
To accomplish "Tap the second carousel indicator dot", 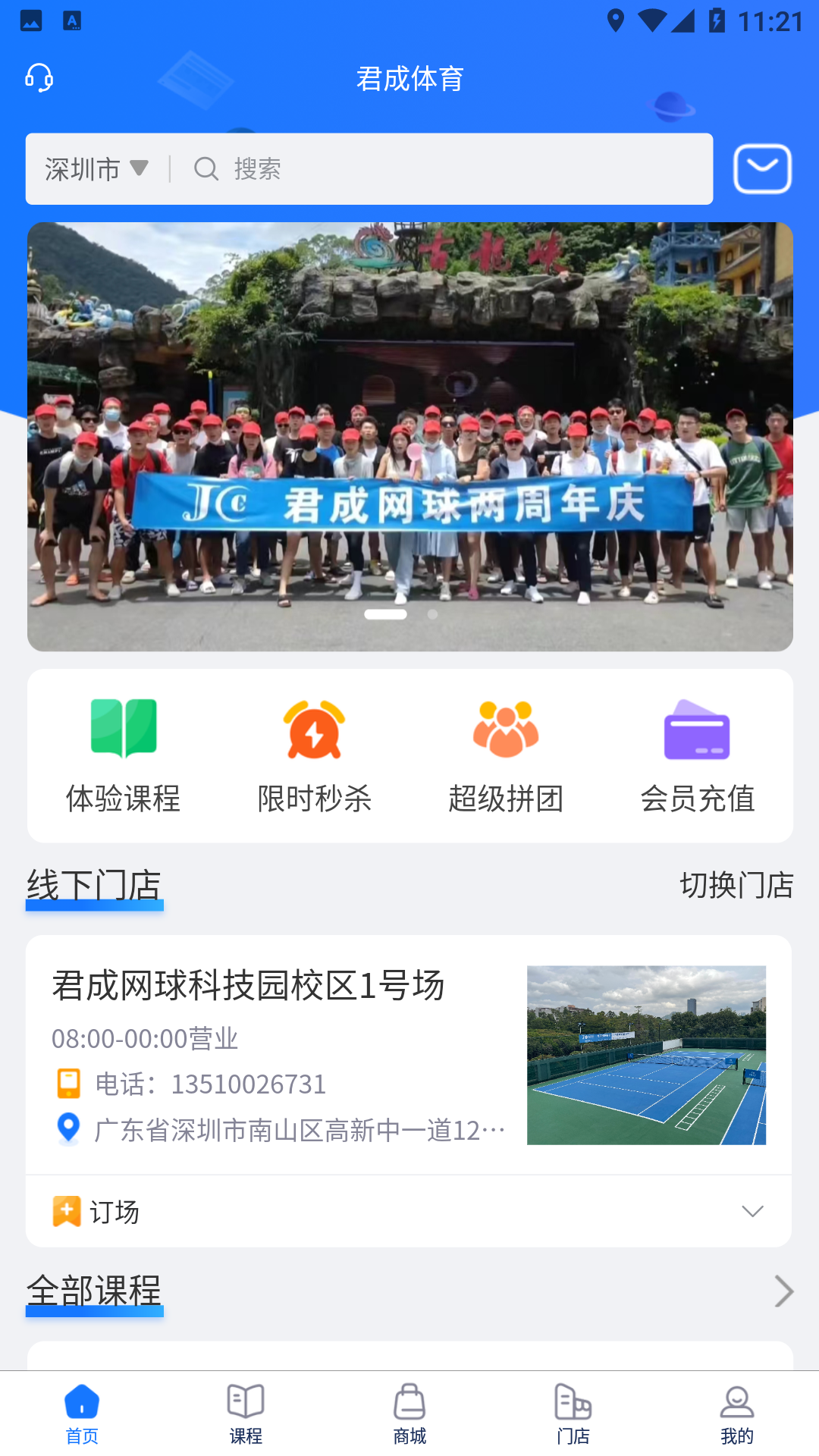I will (x=433, y=615).
